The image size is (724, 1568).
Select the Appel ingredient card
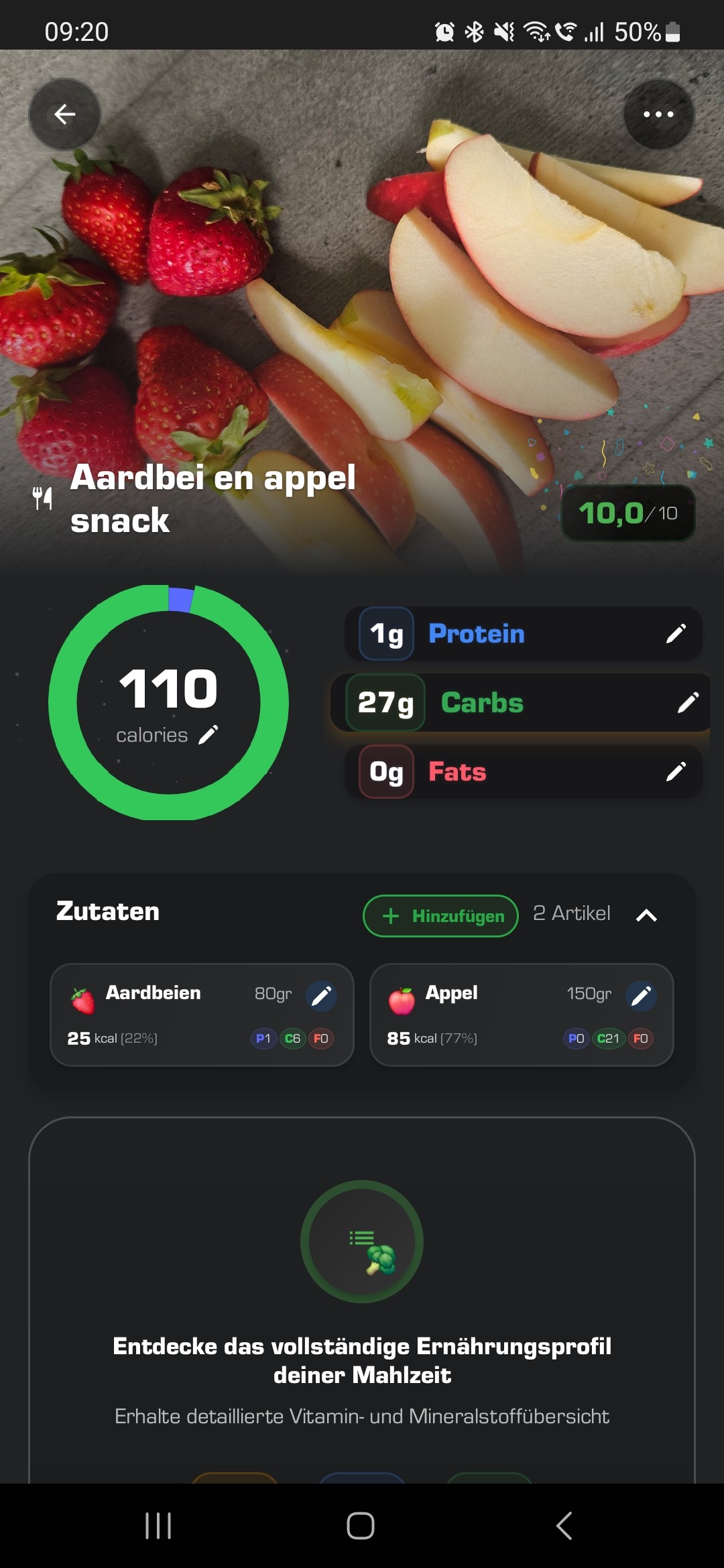[x=522, y=1015]
